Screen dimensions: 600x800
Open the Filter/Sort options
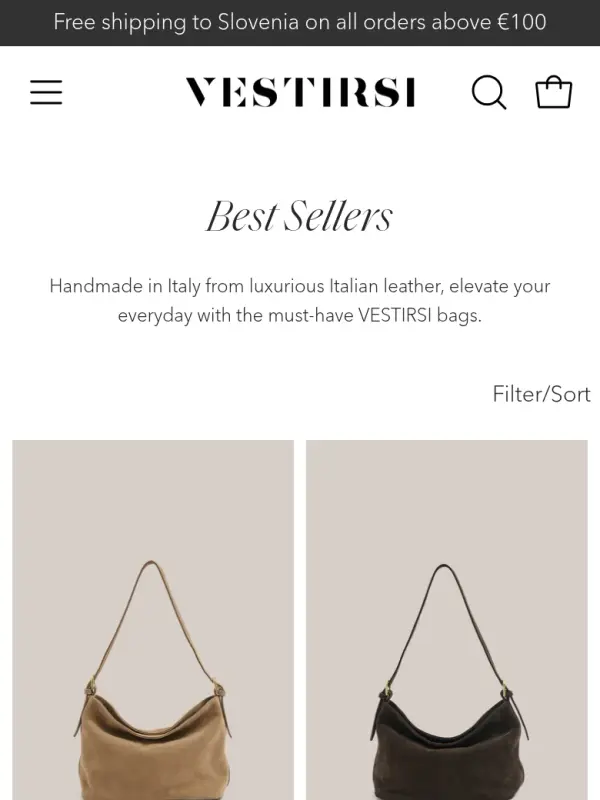541,394
